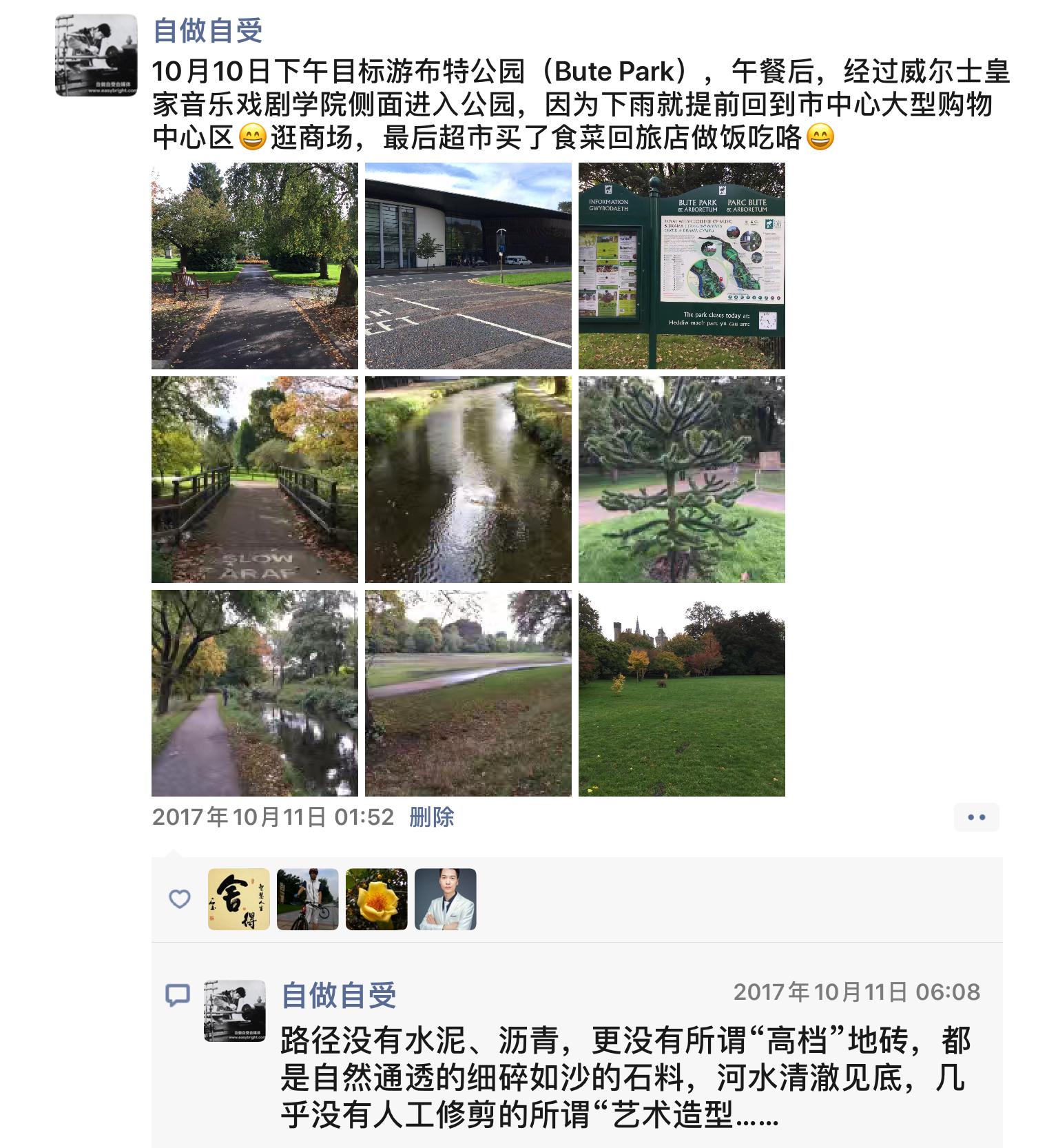Image resolution: width=1058 pixels, height=1148 pixels.
Task: Open the tree-lined park path photo
Action: tap(255, 266)
